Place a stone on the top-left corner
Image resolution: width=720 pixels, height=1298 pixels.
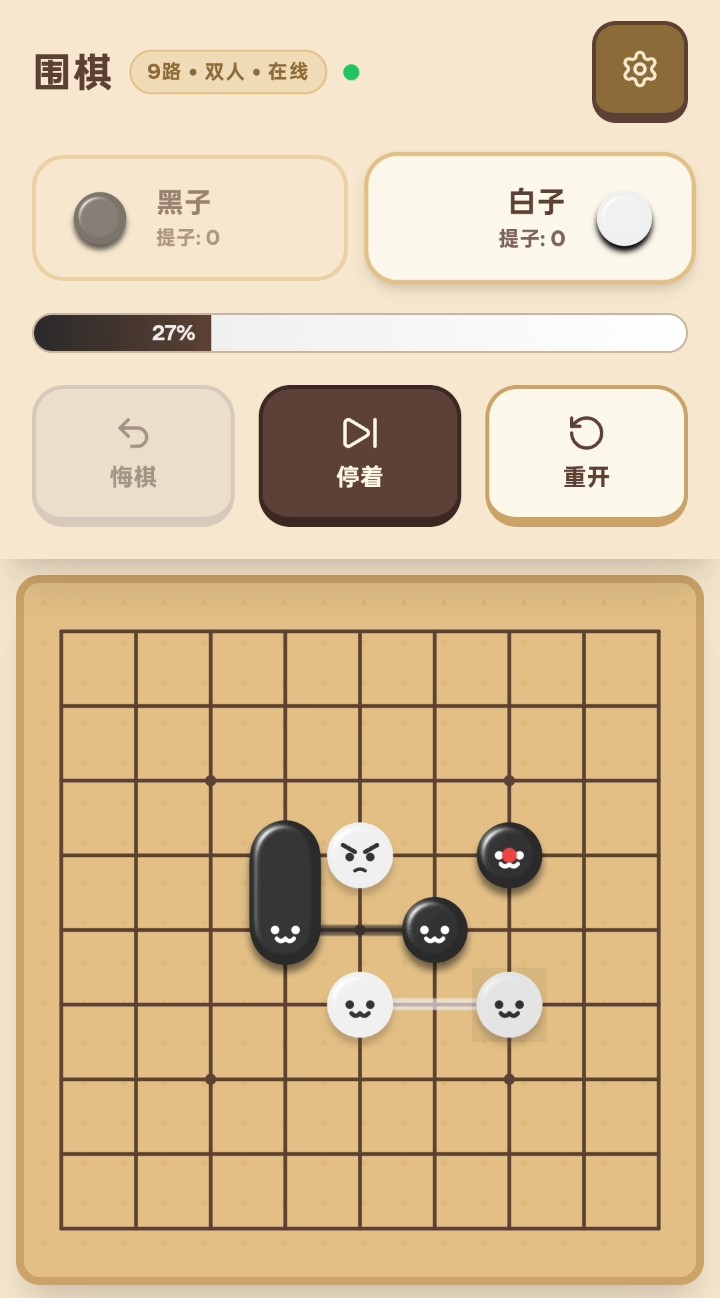[61, 631]
